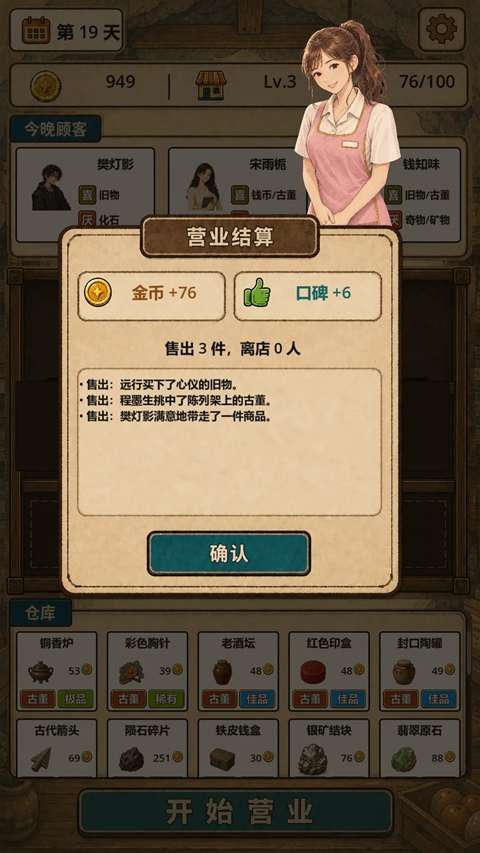View customer 宋雨栀 card
This screenshot has height=853, width=480.
238,182
